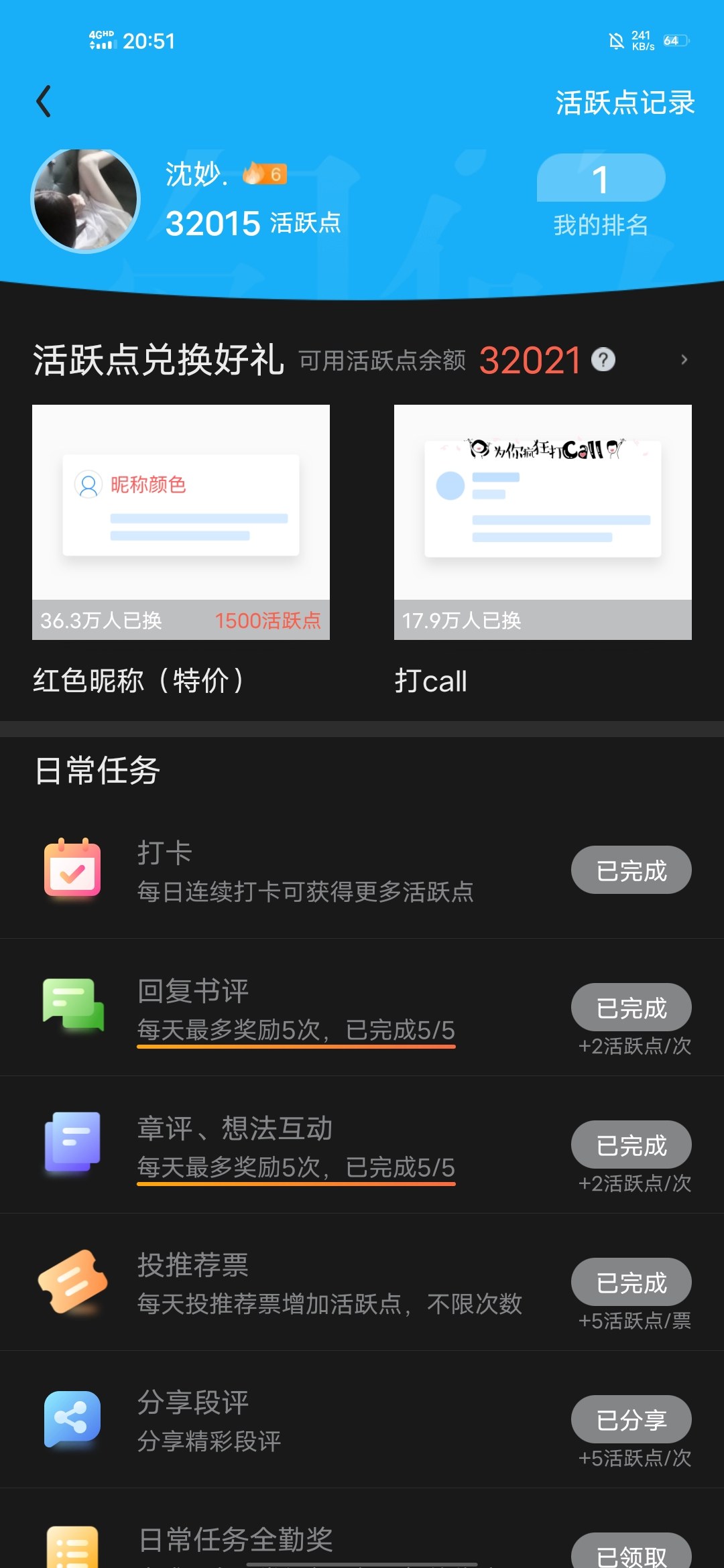This screenshot has width=724, height=1568.
Task: Open the 我的排名 ranking badge
Action: tap(601, 195)
